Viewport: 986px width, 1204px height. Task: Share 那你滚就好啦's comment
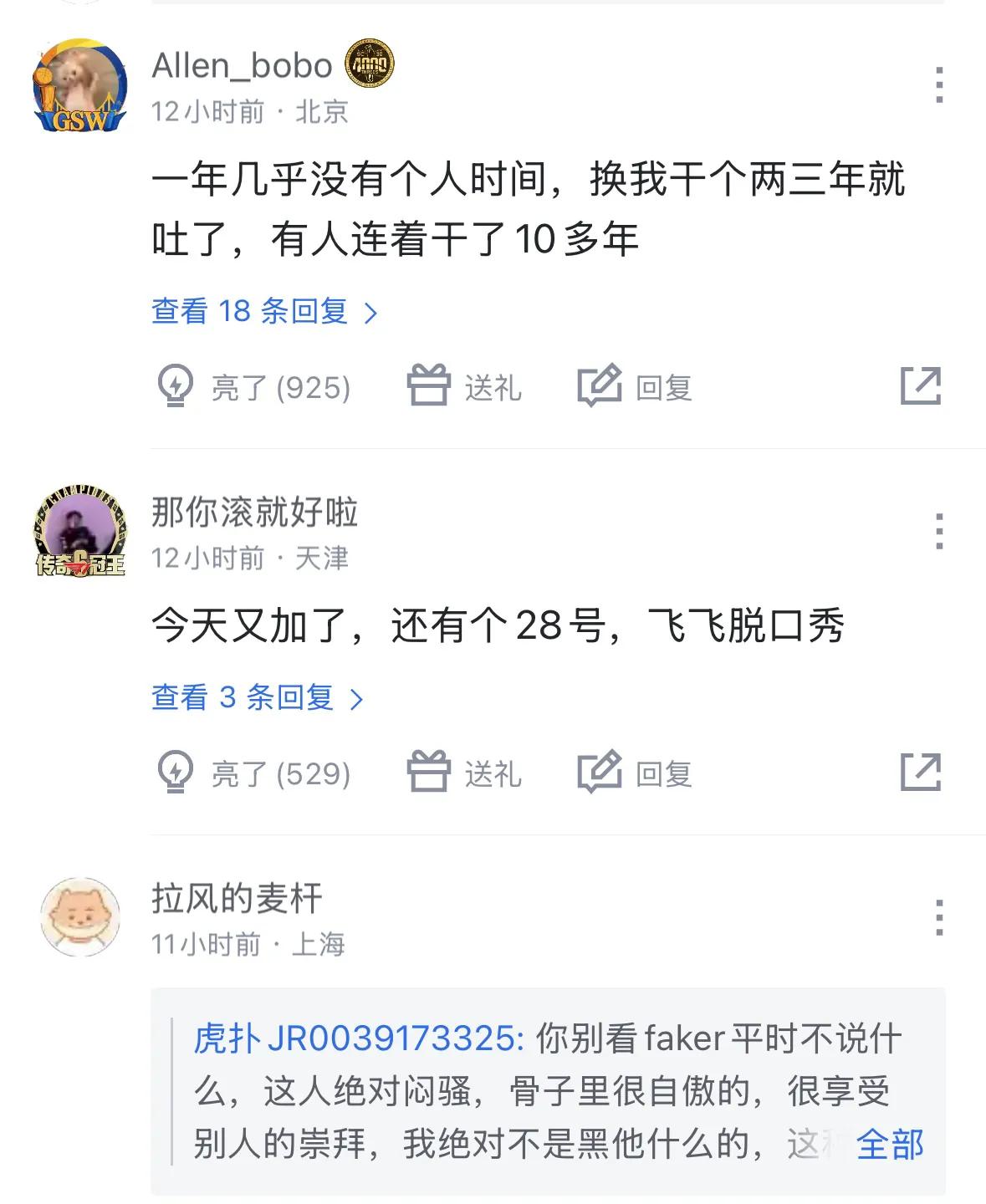click(920, 773)
